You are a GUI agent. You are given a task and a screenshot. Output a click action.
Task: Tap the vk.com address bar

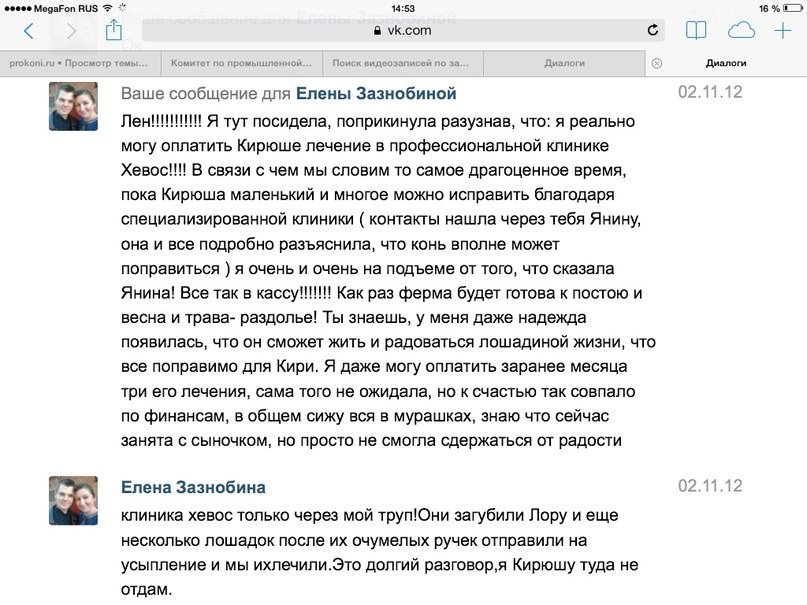coord(403,30)
